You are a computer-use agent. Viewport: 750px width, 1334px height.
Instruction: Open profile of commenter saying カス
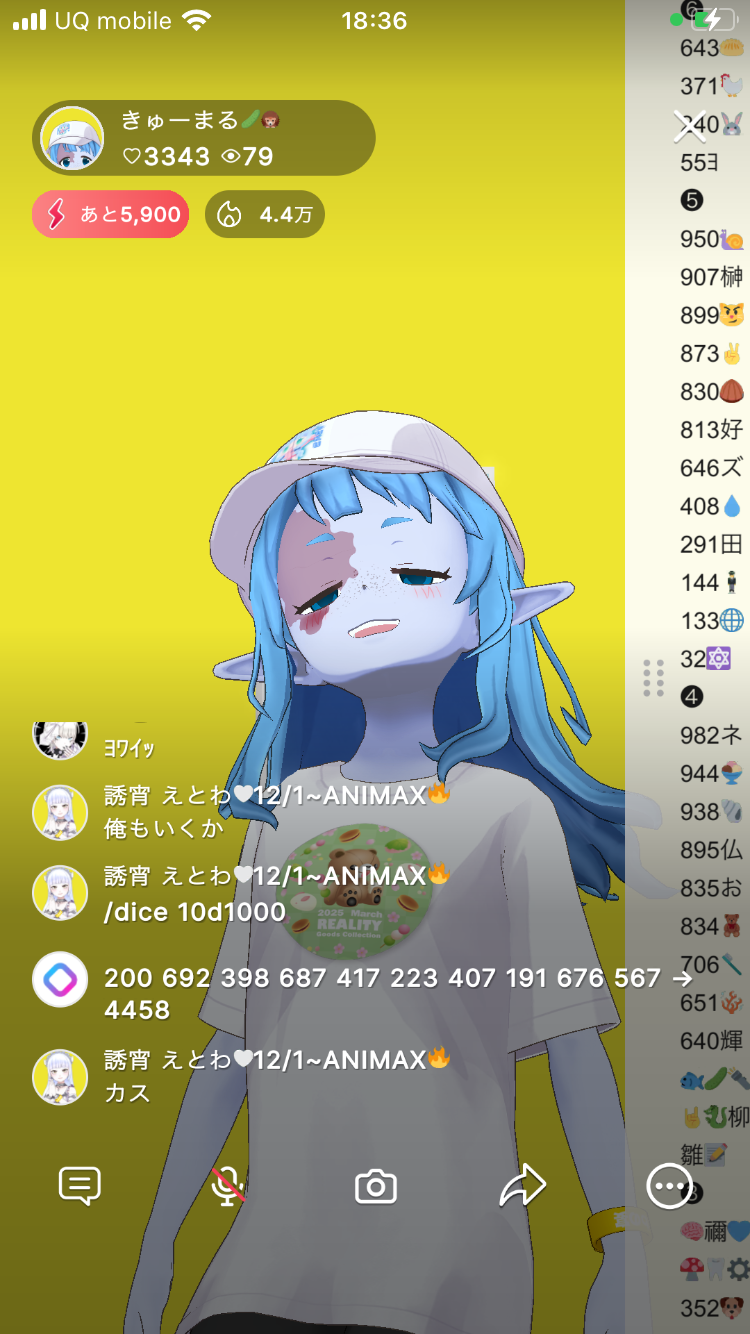pyautogui.click(x=60, y=1076)
